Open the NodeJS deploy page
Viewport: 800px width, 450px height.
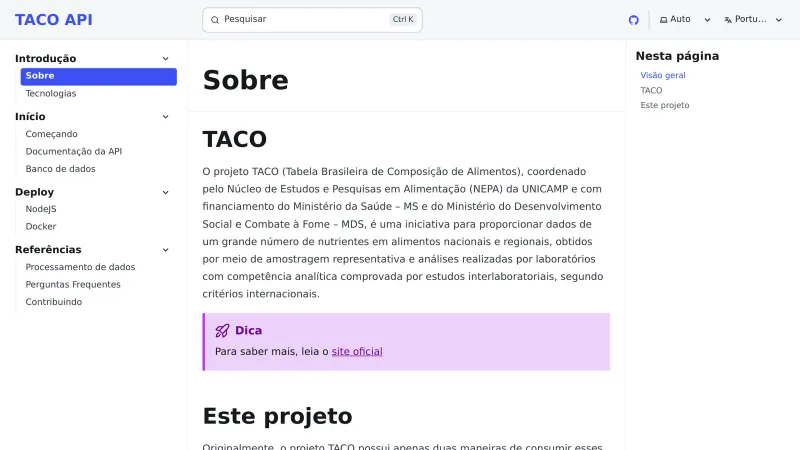(41, 209)
